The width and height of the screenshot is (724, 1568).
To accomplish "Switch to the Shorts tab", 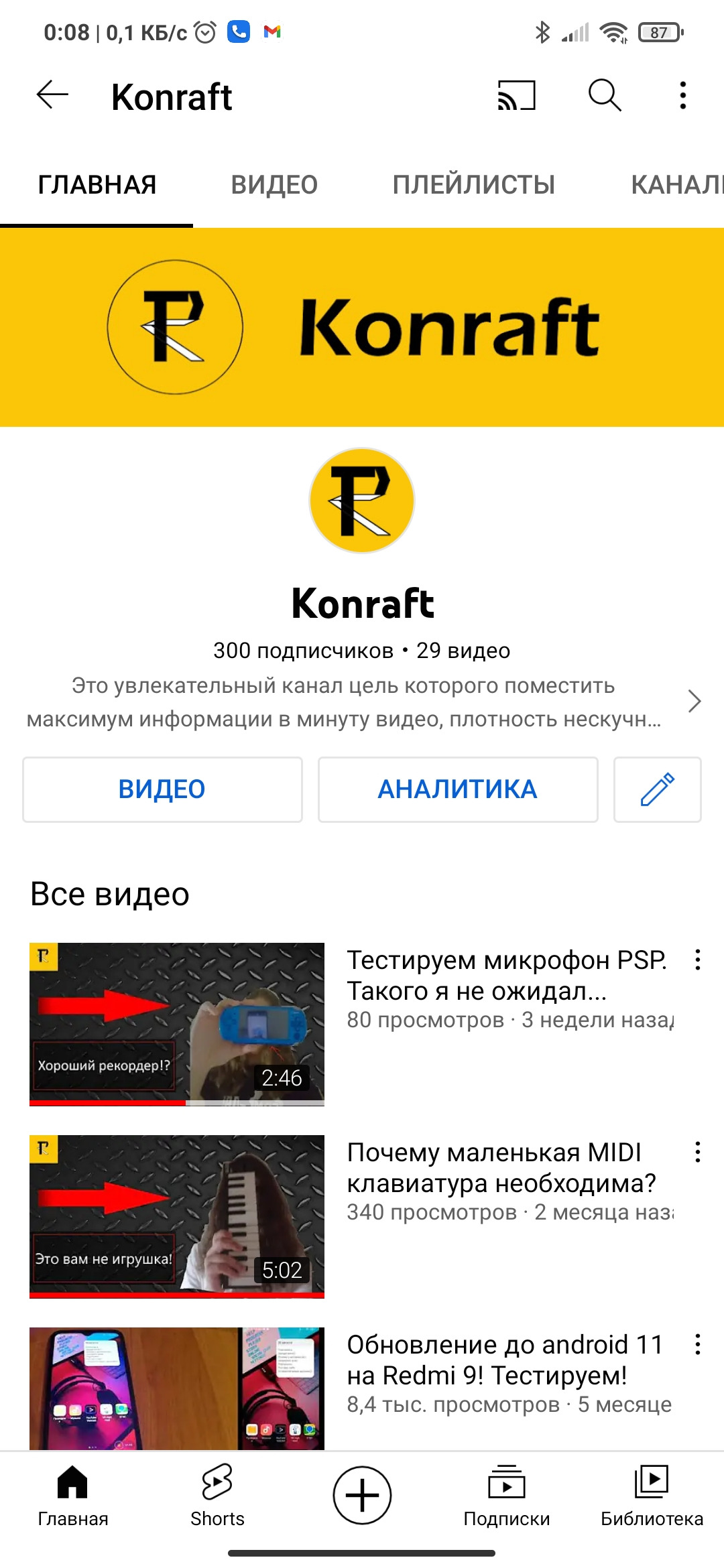I will click(x=217, y=1496).
